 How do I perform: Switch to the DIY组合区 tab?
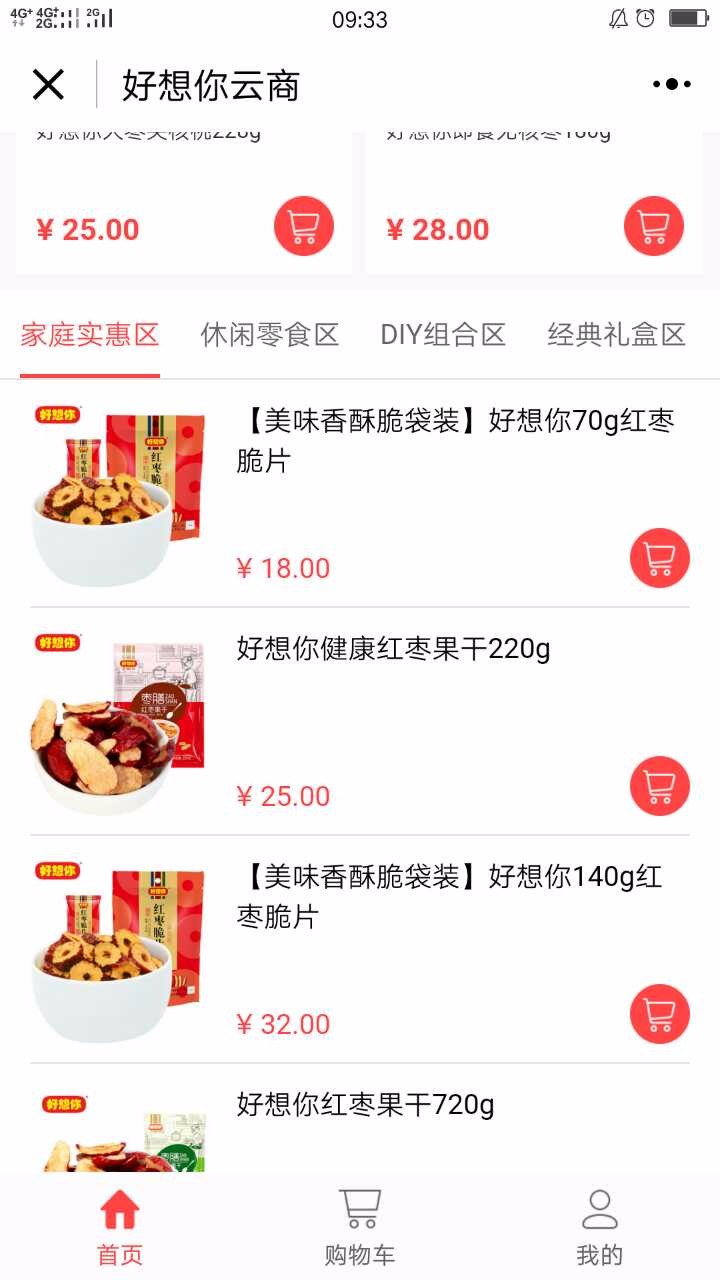pos(443,335)
